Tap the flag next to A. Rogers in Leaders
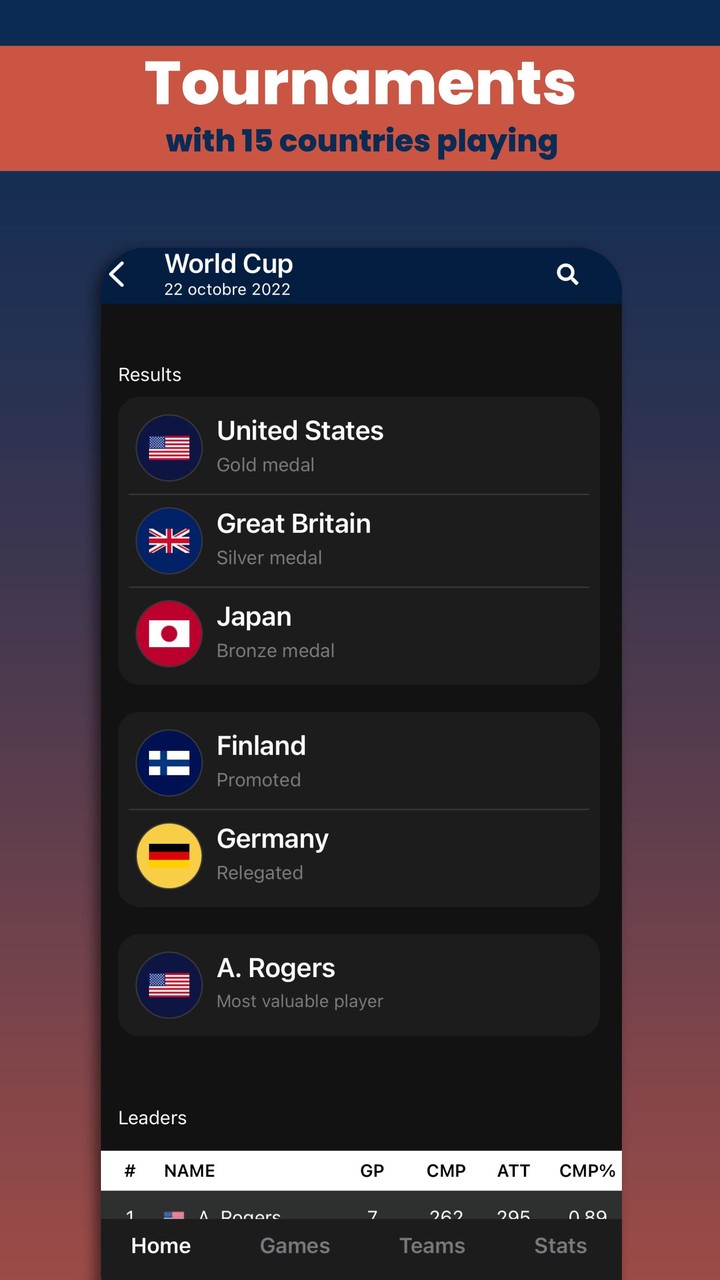The height and width of the screenshot is (1280, 720). 174,1216
